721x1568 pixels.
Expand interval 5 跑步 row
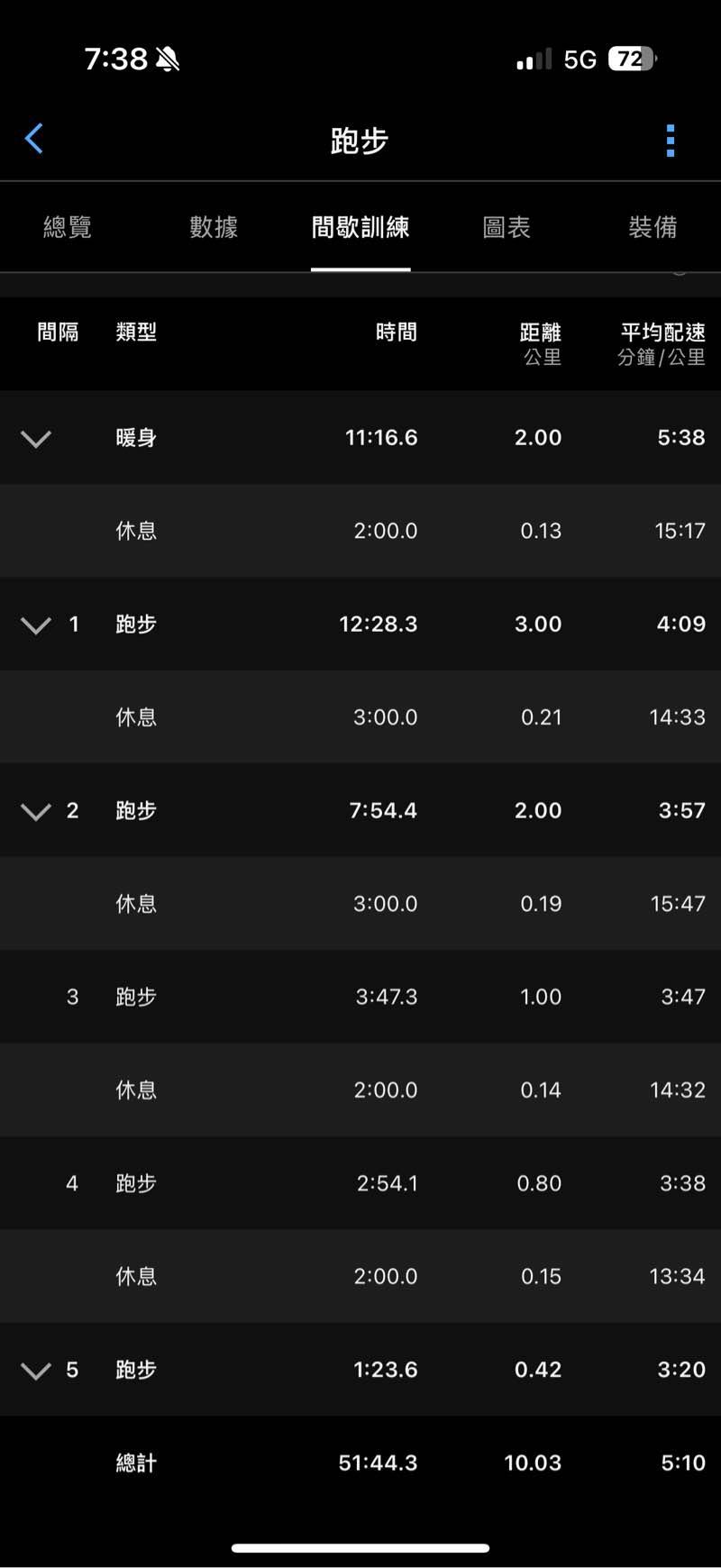point(36,1371)
